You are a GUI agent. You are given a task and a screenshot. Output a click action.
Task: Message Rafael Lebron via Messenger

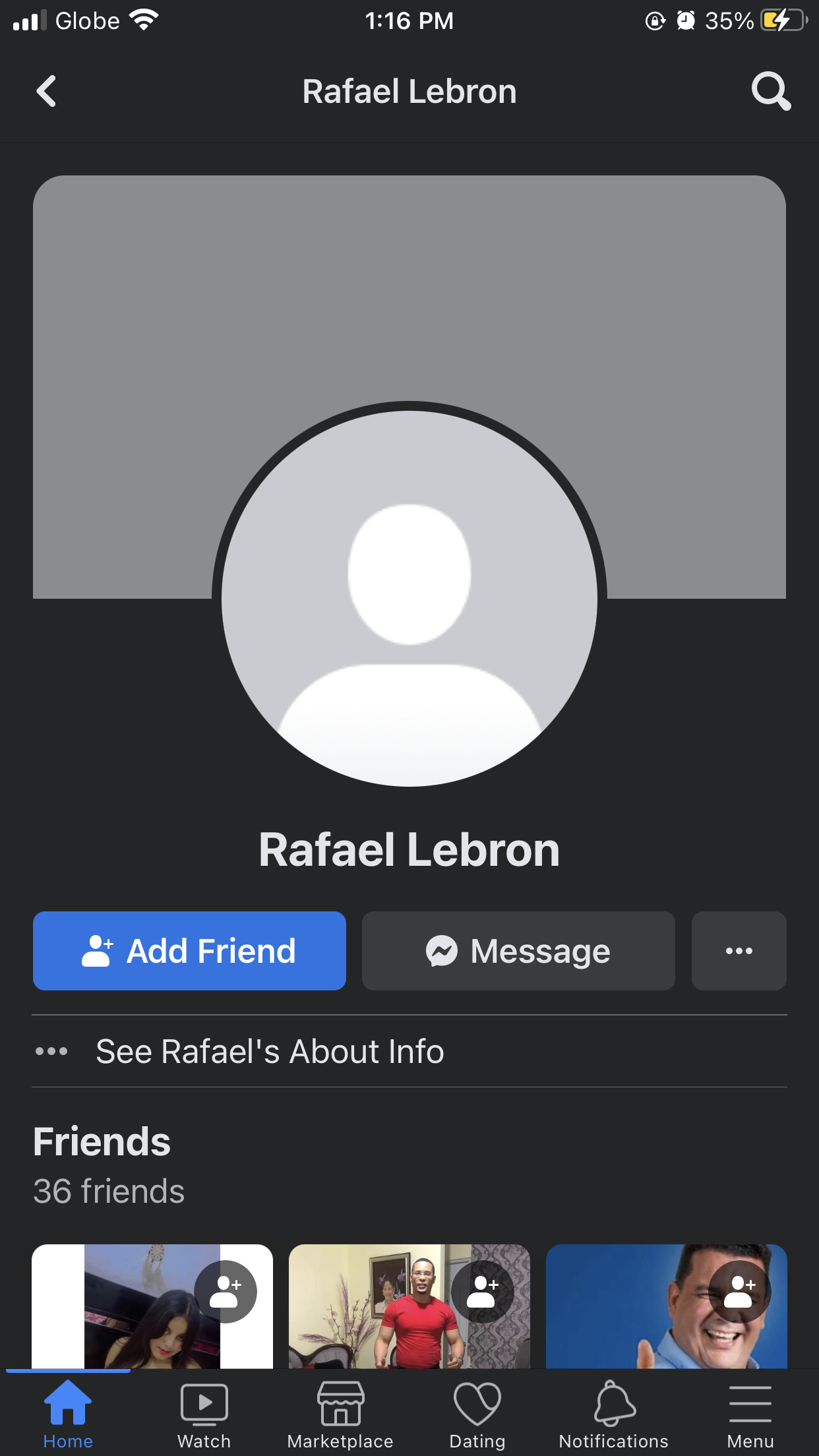tap(518, 951)
